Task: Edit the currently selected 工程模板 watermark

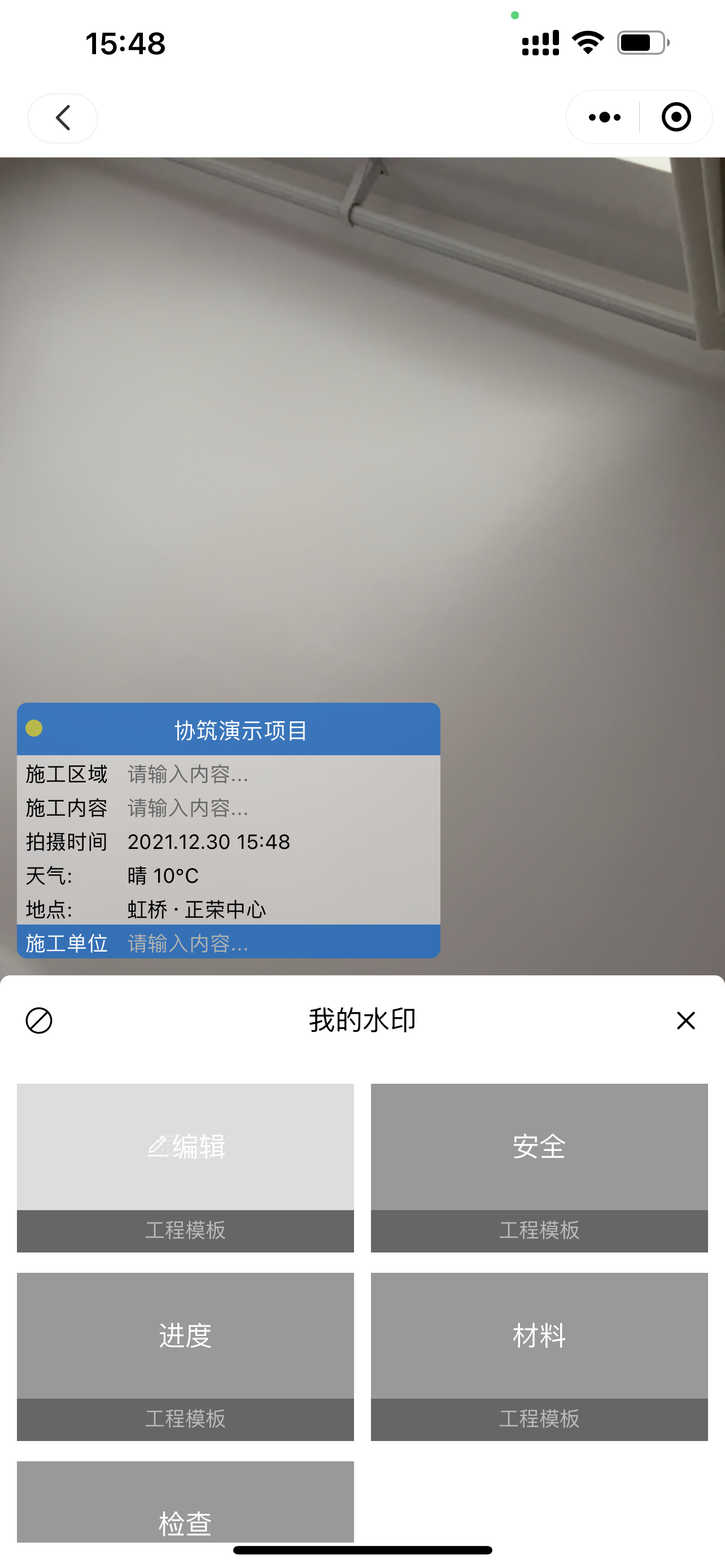Action: pyautogui.click(x=186, y=1147)
